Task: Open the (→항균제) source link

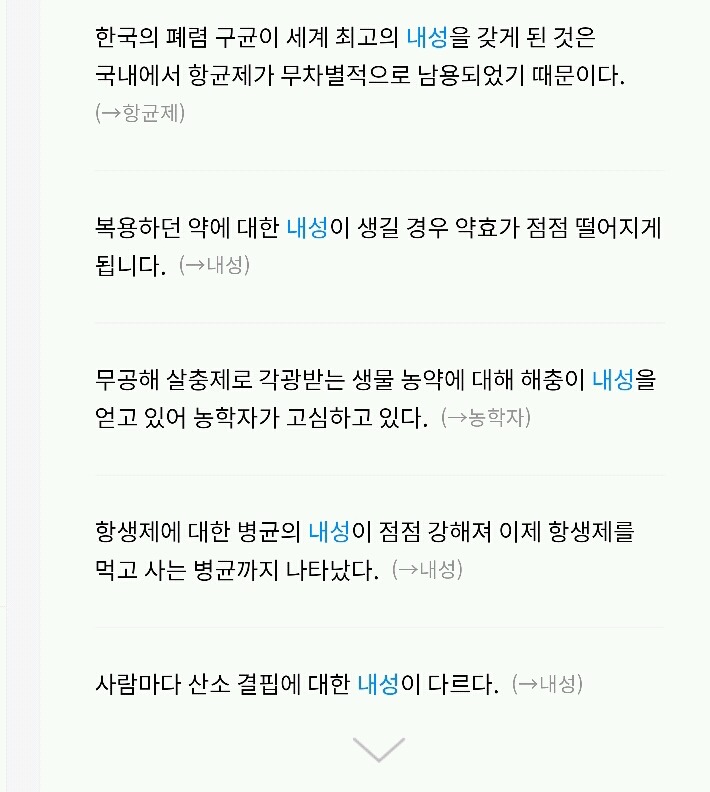Action: click(140, 113)
